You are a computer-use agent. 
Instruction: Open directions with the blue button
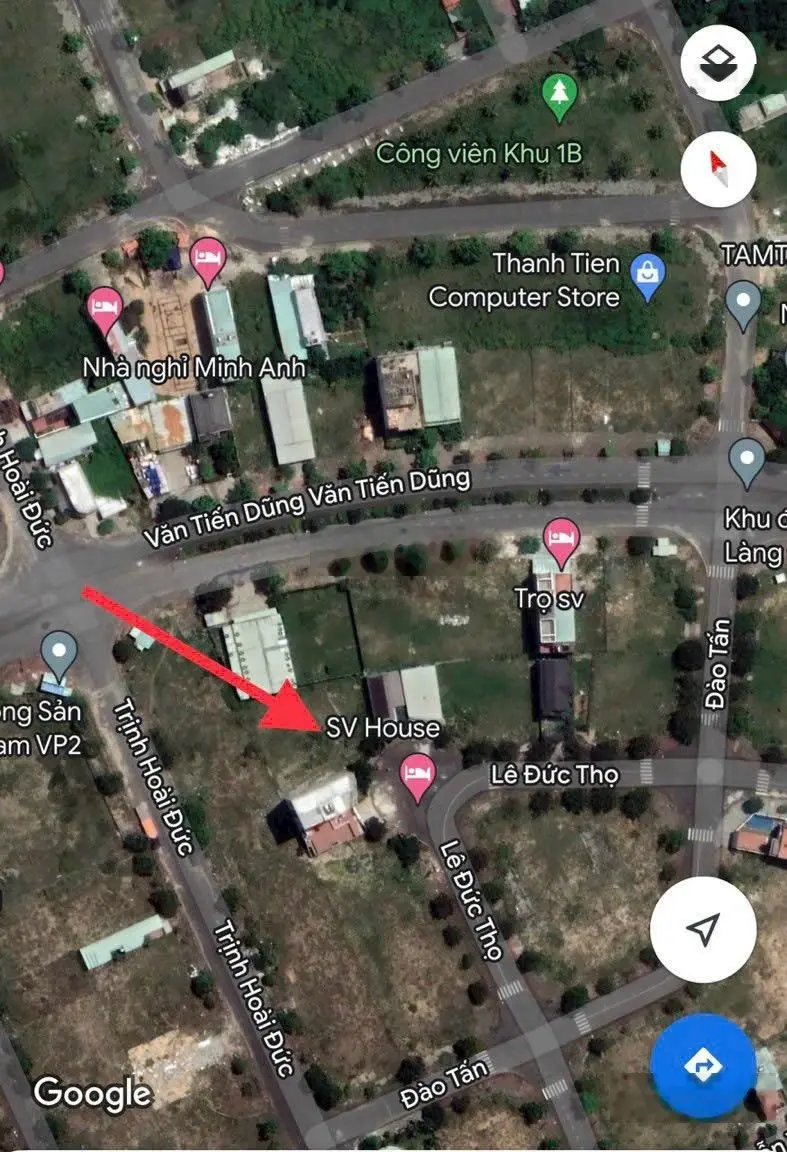(x=702, y=1066)
